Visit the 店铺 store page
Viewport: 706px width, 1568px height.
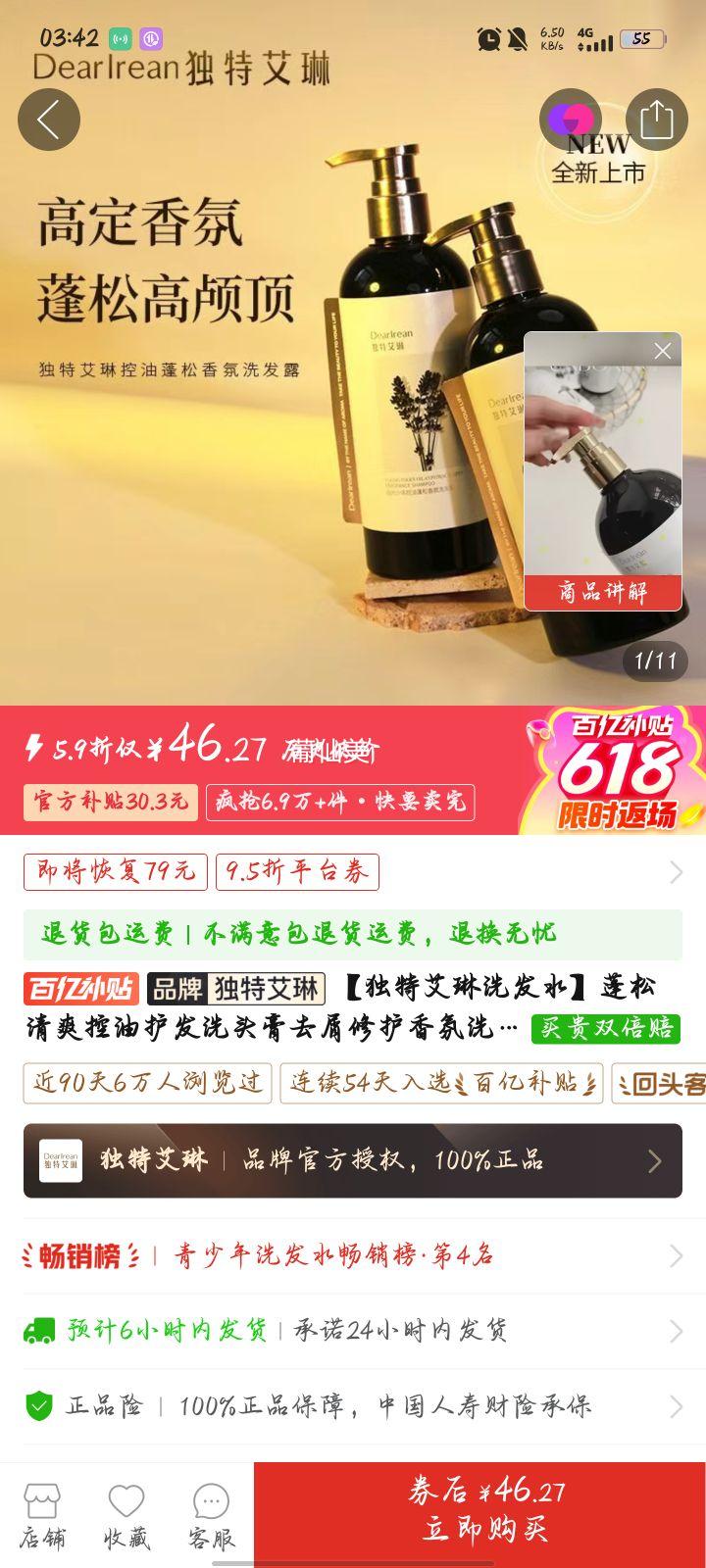point(42,1515)
